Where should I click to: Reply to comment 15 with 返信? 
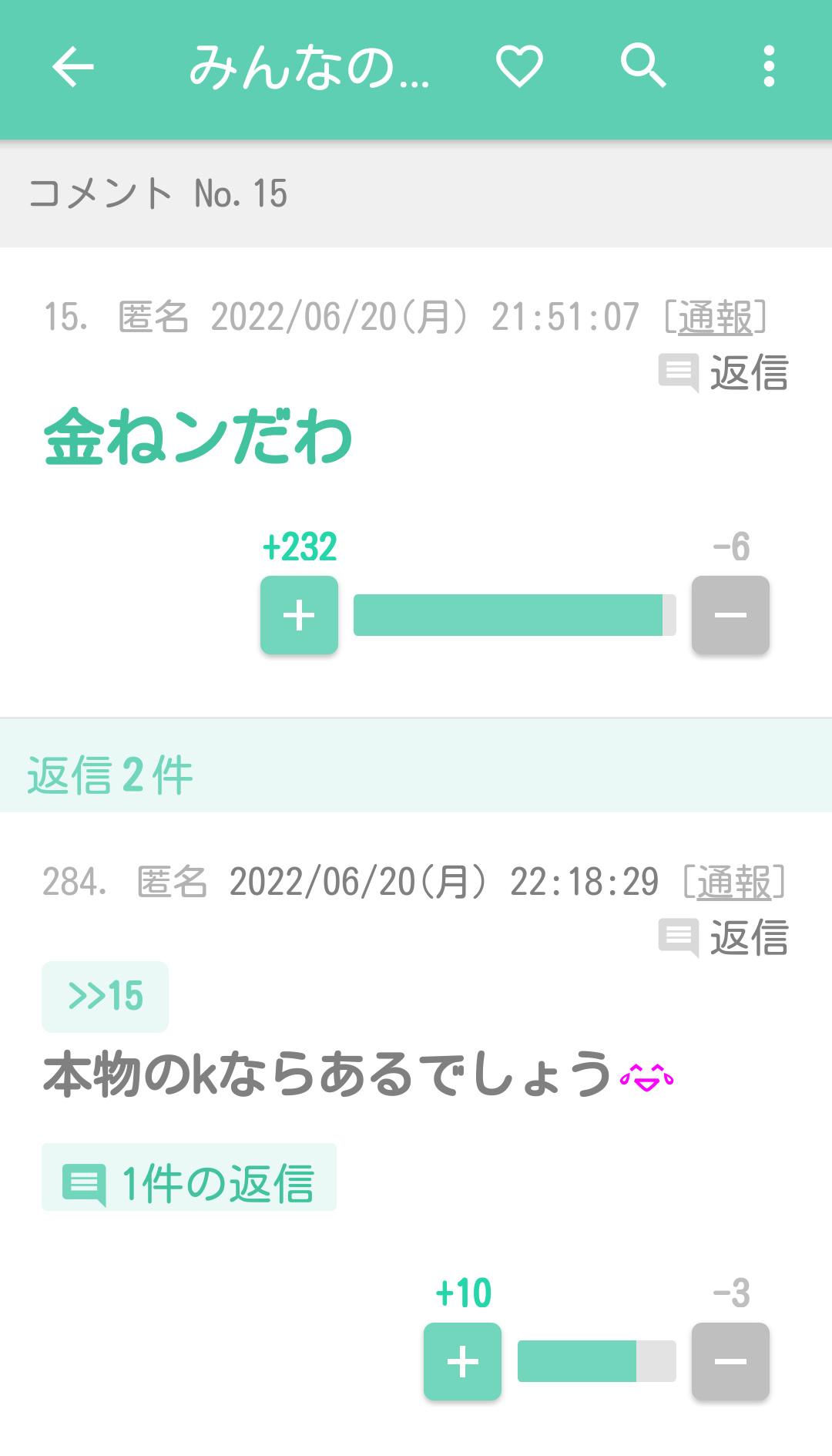(723, 373)
